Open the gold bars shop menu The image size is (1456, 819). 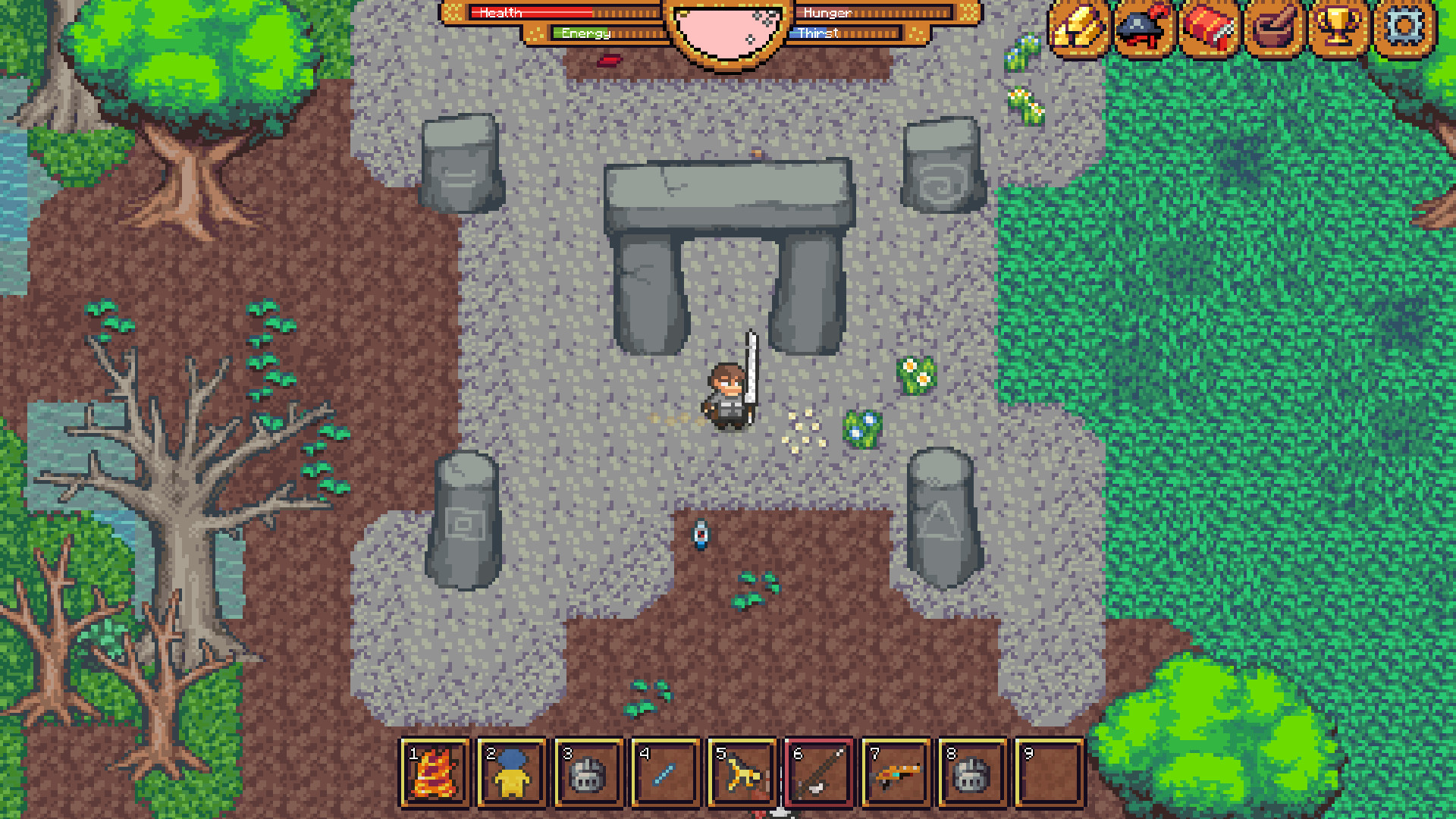[1080, 29]
